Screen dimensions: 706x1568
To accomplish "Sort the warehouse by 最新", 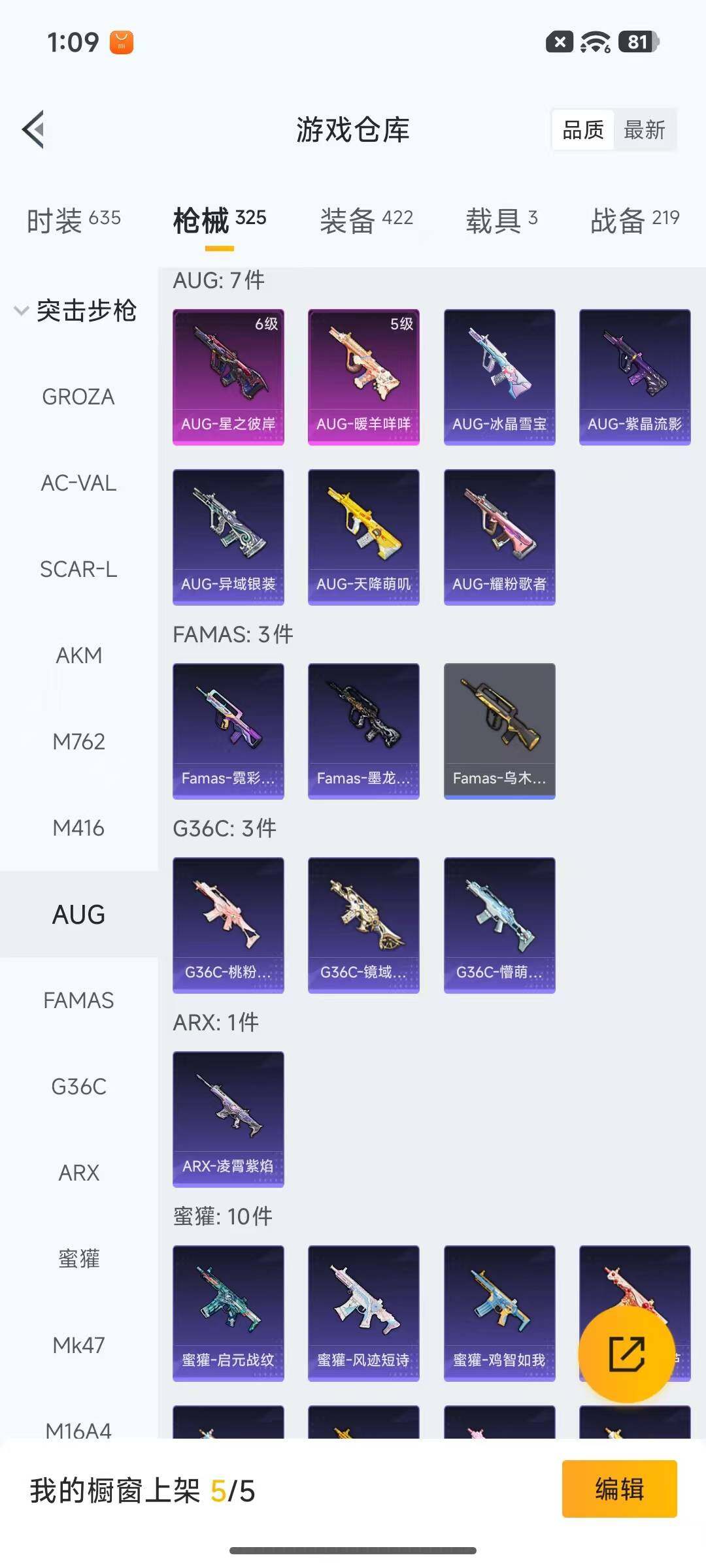I will [x=644, y=130].
